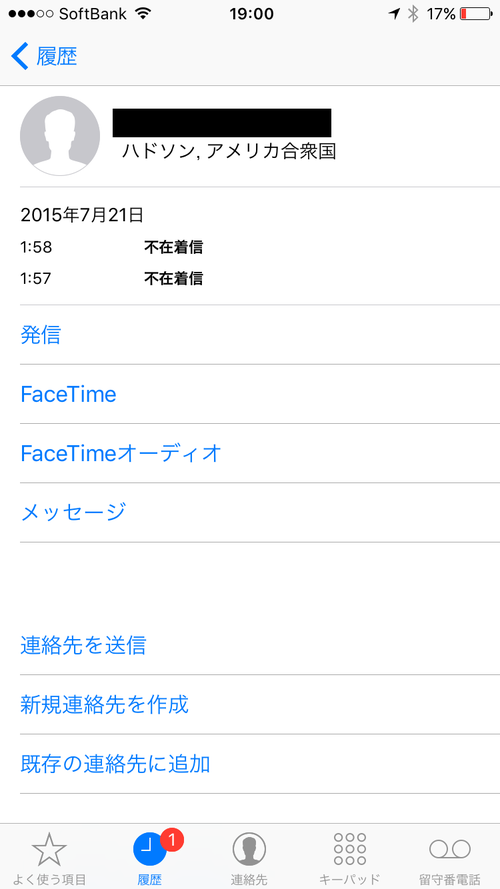
Task: Switch to 留守番電話 tab
Action: [x=450, y=857]
